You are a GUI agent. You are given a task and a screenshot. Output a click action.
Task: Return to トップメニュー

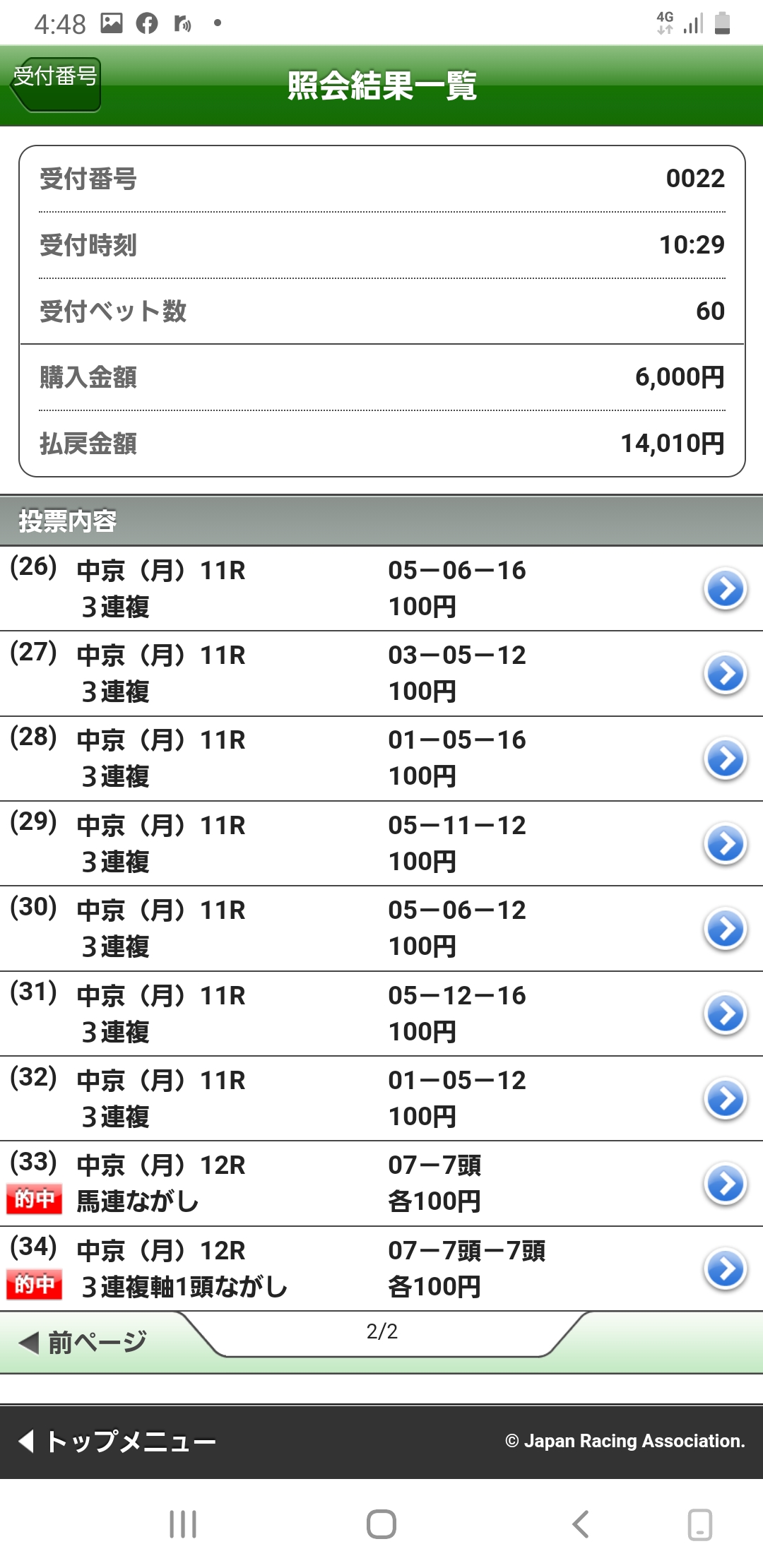pyautogui.click(x=119, y=1441)
